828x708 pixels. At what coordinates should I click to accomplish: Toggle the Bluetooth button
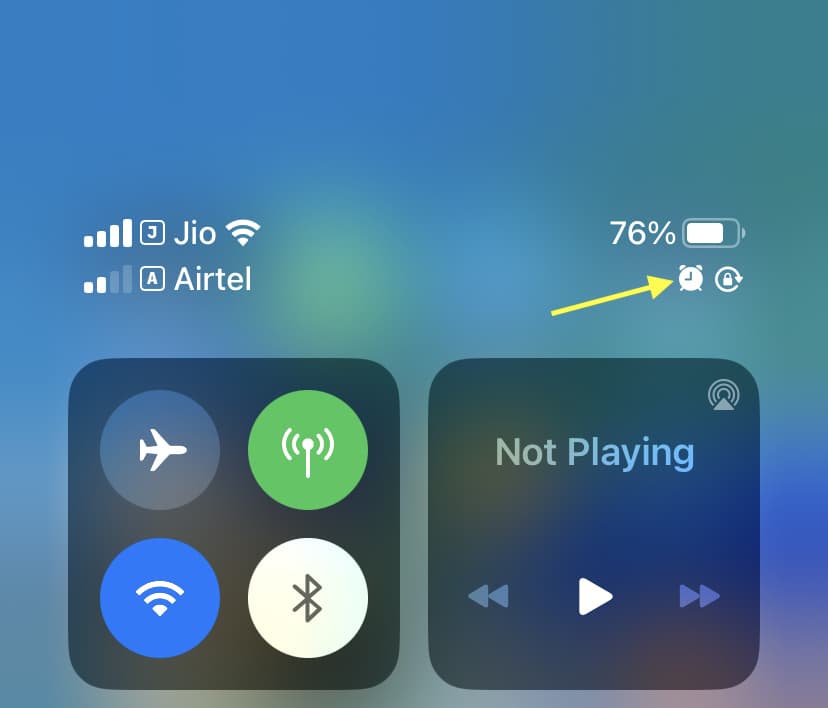pos(308,598)
